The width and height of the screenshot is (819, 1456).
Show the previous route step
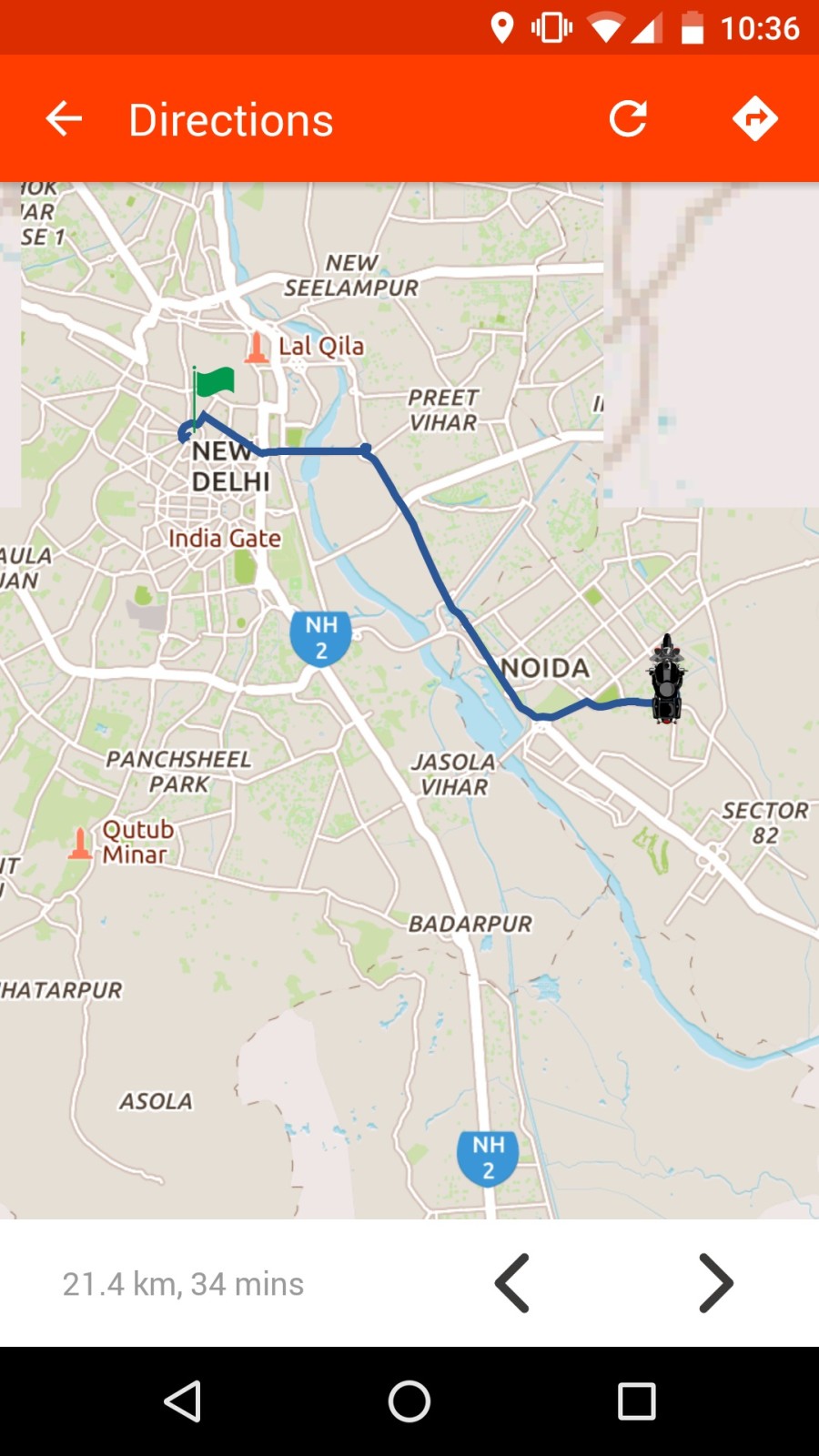[512, 1283]
